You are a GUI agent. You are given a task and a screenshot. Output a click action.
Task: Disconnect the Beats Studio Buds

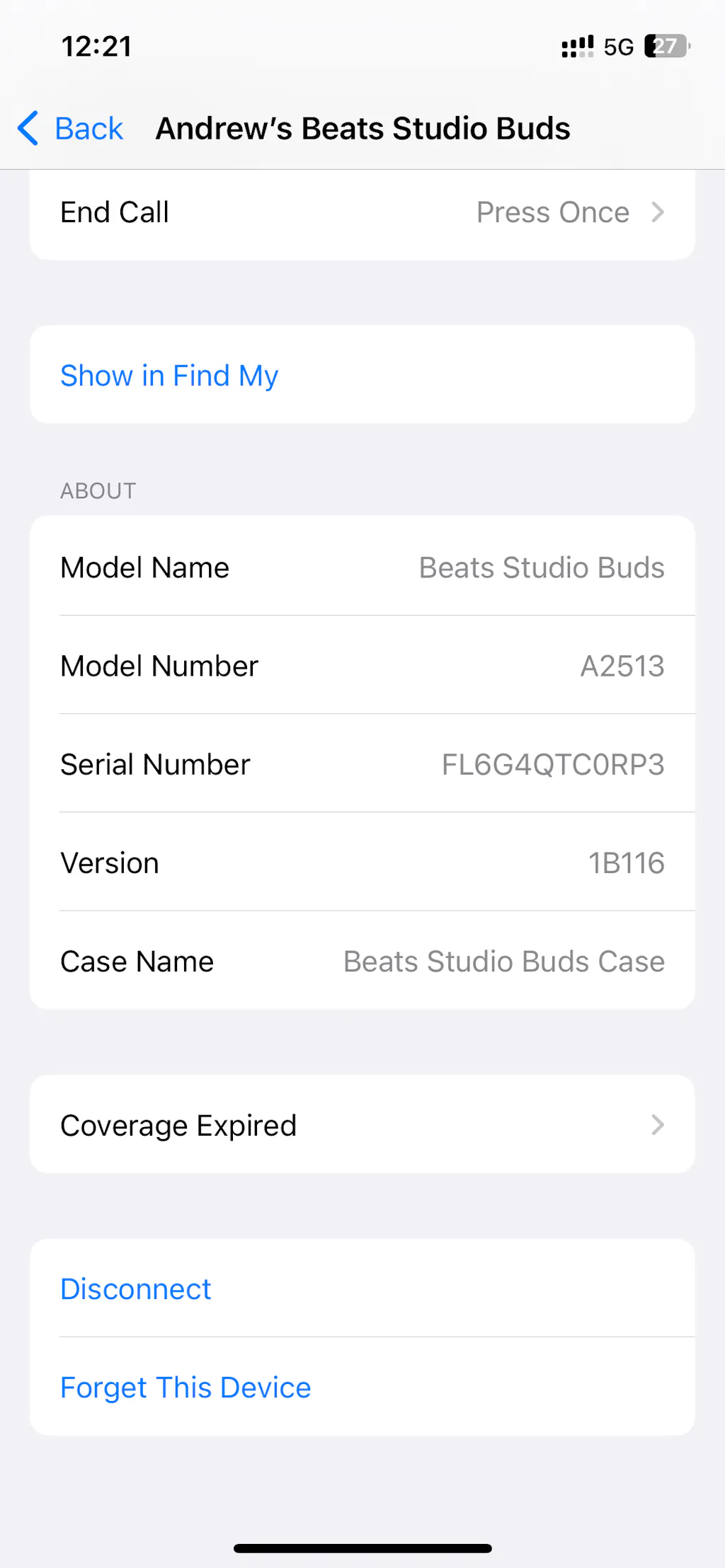click(x=136, y=1289)
